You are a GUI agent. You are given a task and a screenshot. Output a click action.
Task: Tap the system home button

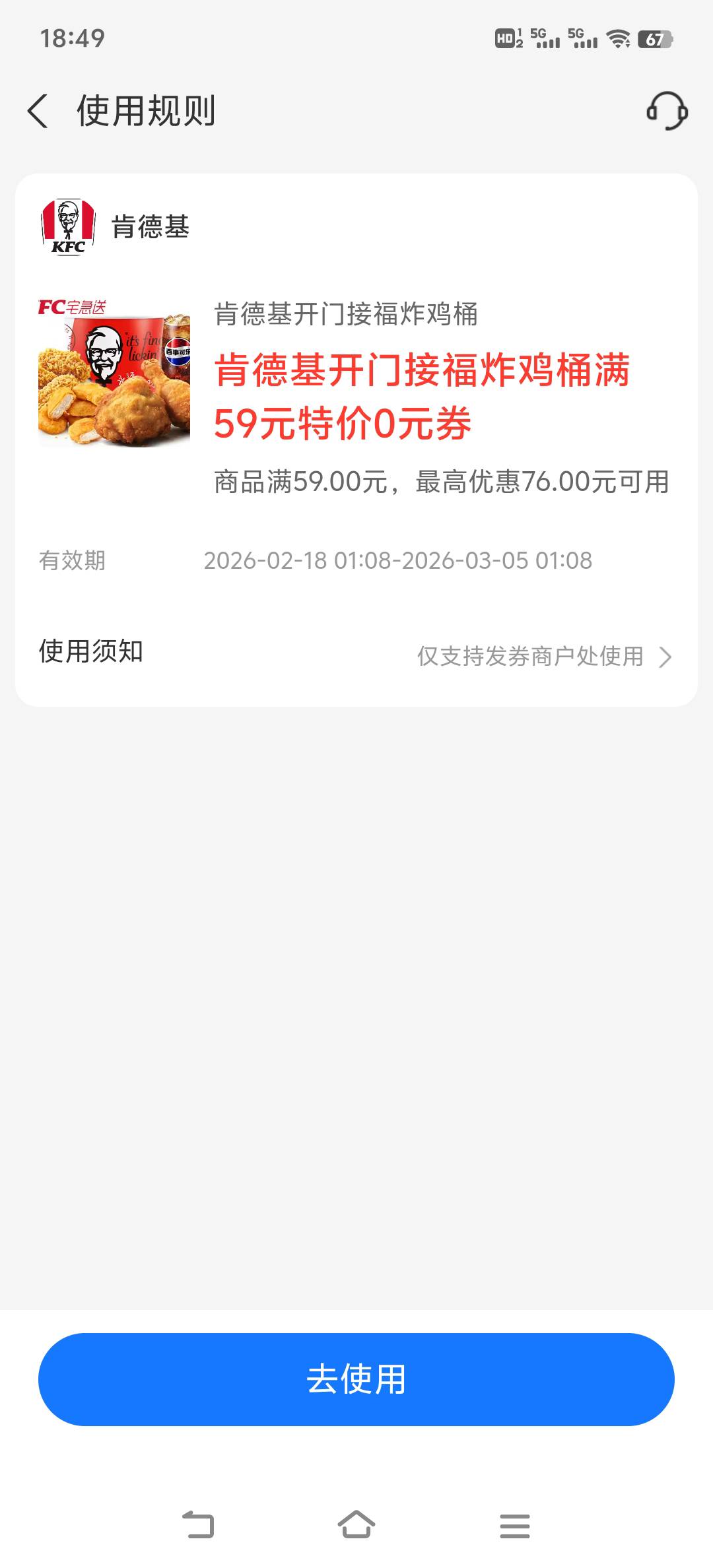pos(356,1526)
